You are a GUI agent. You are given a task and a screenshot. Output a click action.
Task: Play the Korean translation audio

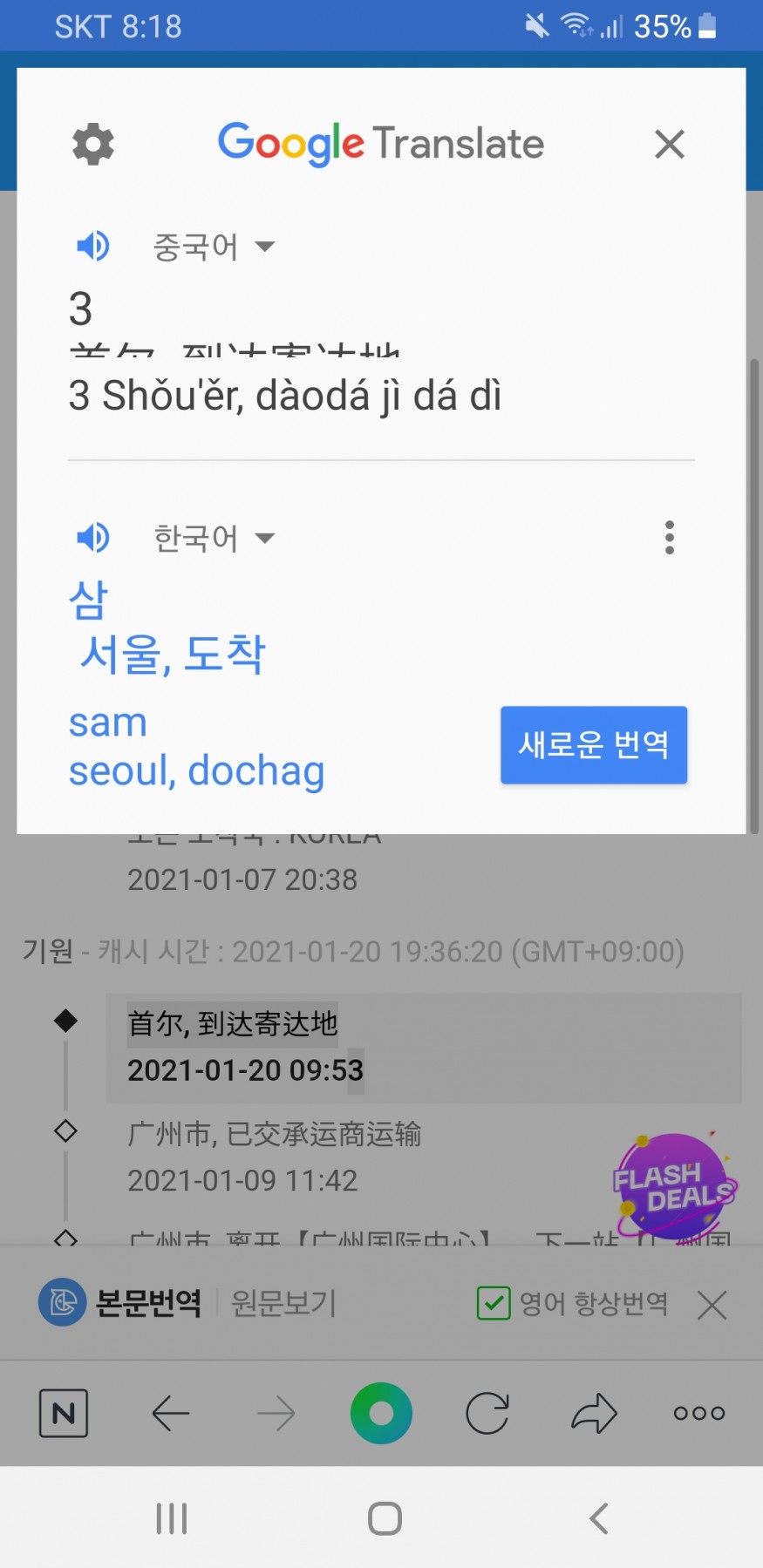[x=93, y=538]
